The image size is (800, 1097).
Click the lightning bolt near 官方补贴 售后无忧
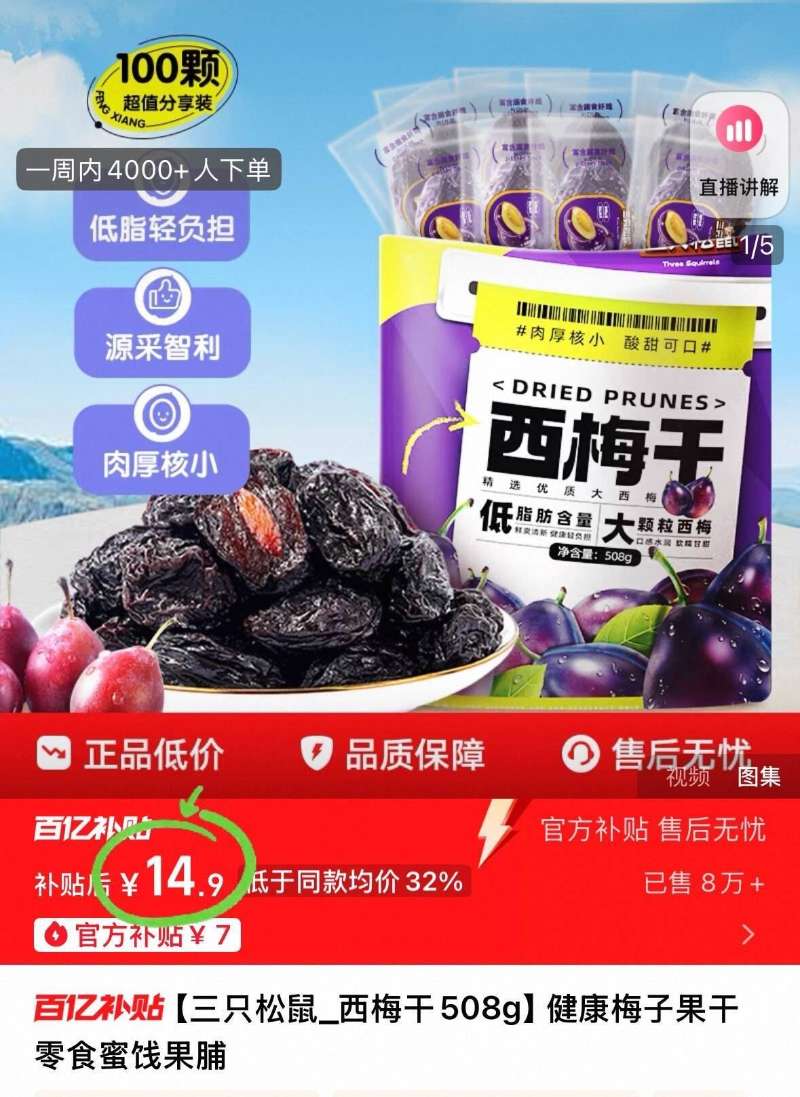click(495, 830)
